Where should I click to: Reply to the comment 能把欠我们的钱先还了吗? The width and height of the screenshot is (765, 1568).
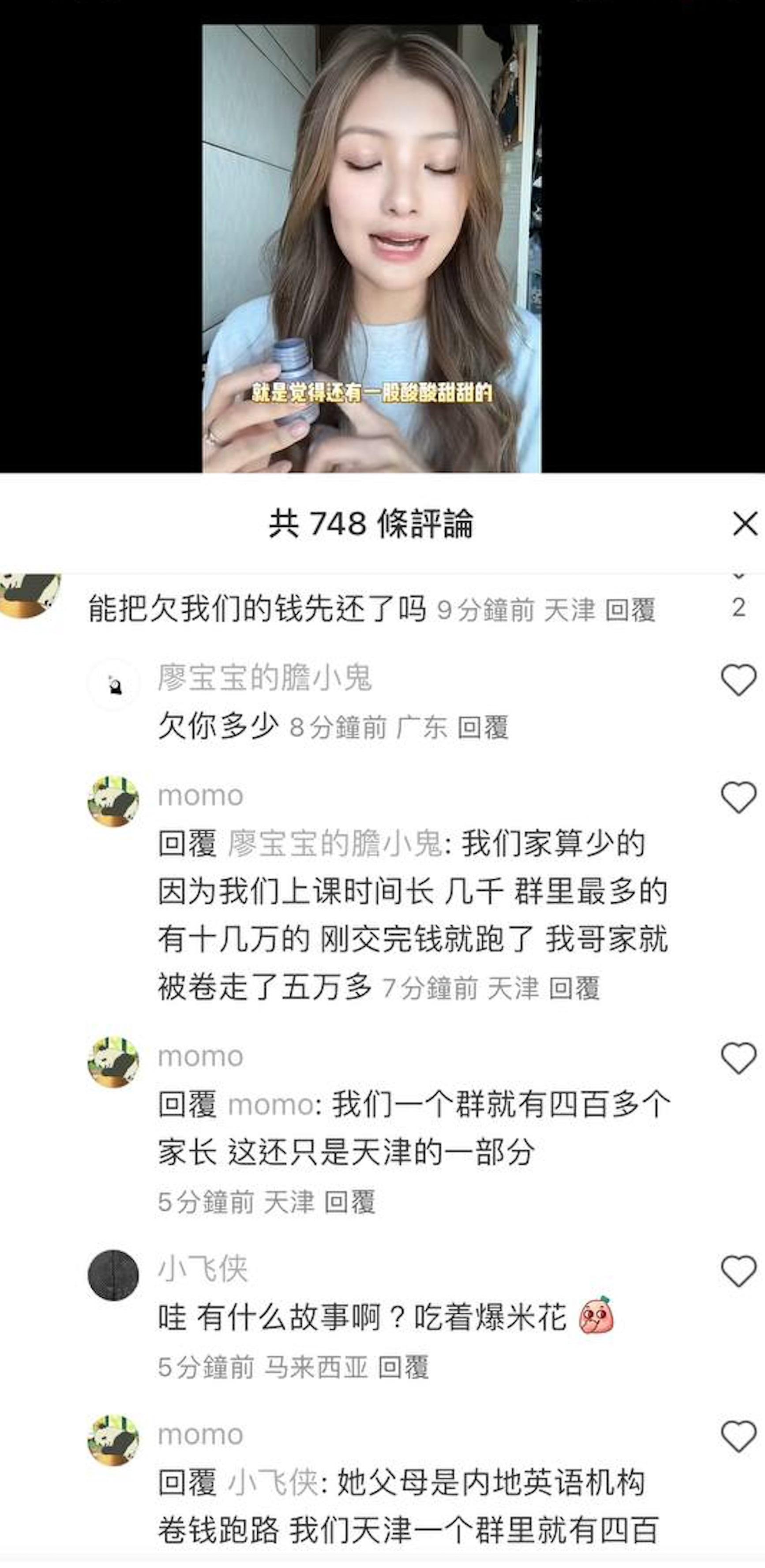click(x=630, y=610)
